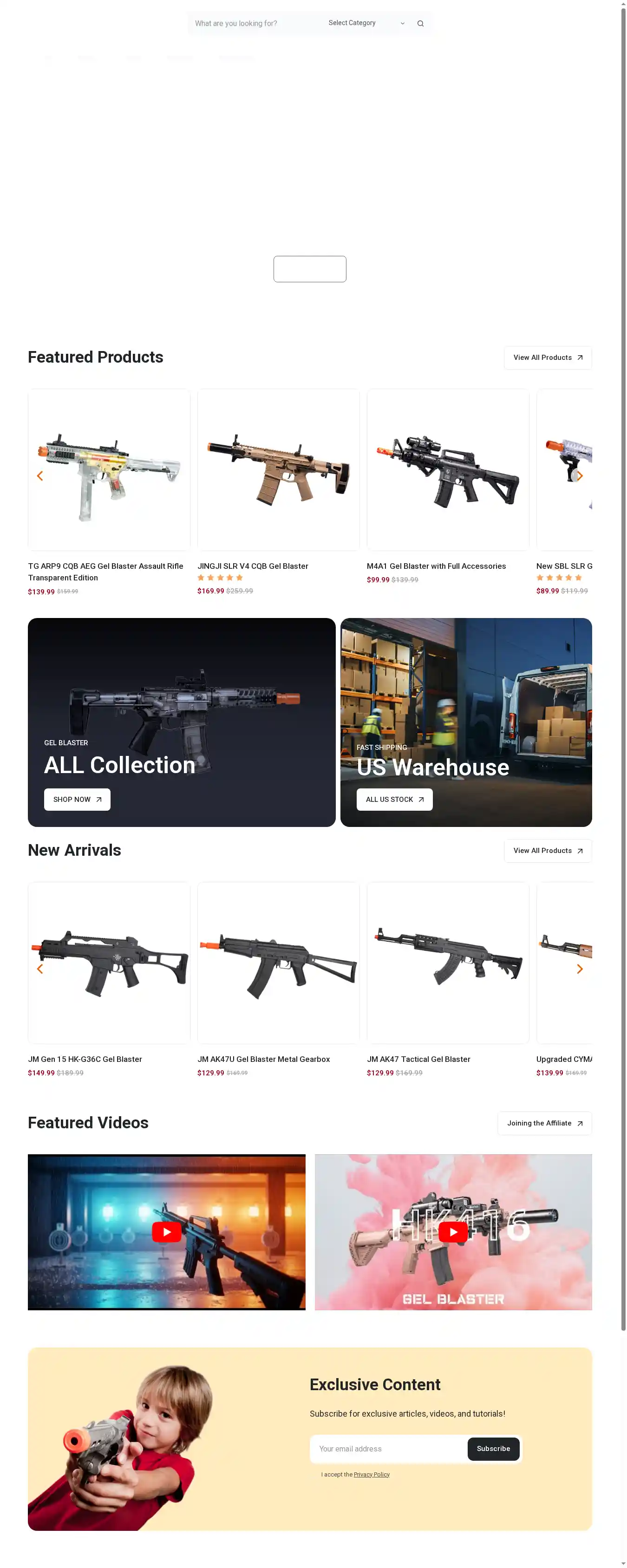Image resolution: width=627 pixels, height=1568 pixels.
Task: Tap the search magnifier icon
Action: [x=420, y=23]
